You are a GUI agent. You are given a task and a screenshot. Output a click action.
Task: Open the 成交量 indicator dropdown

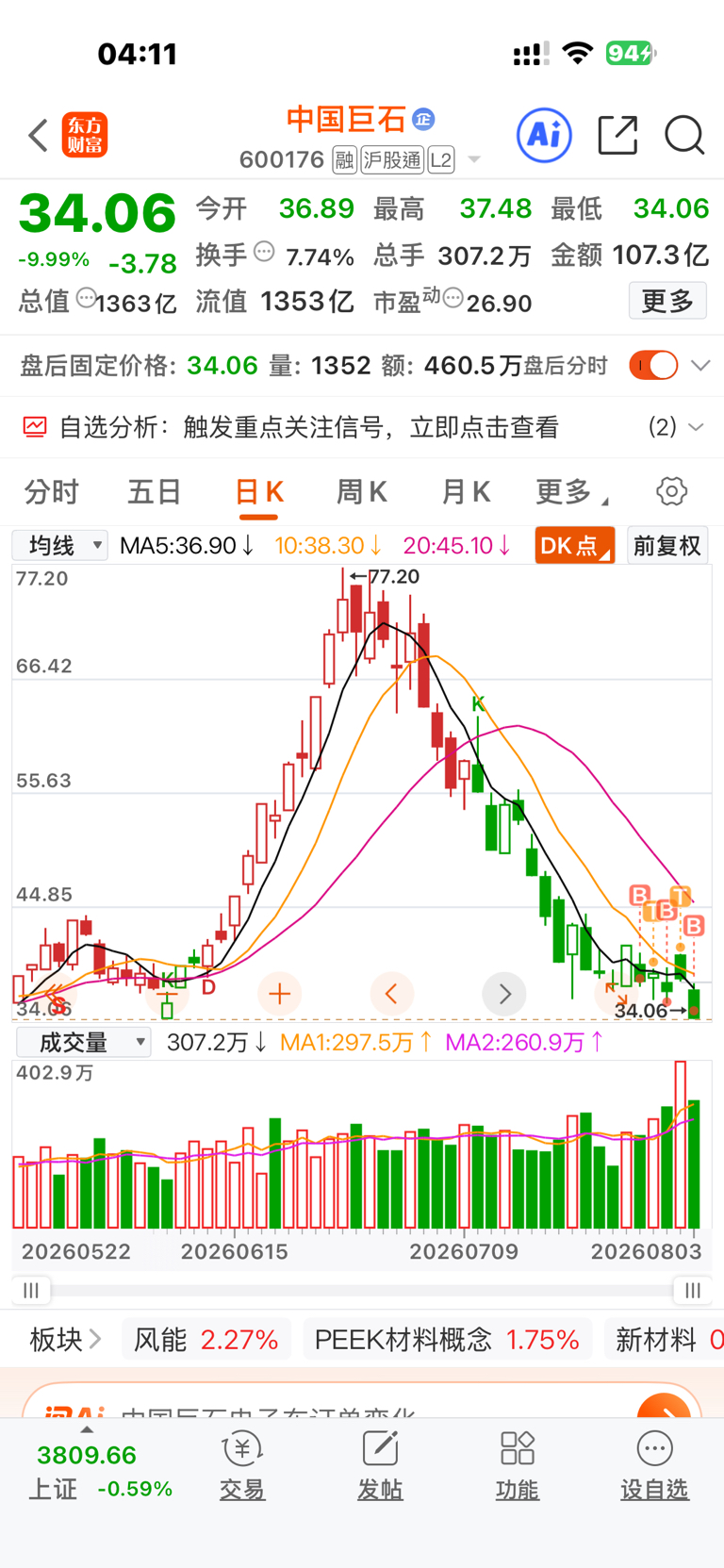pos(83,1042)
